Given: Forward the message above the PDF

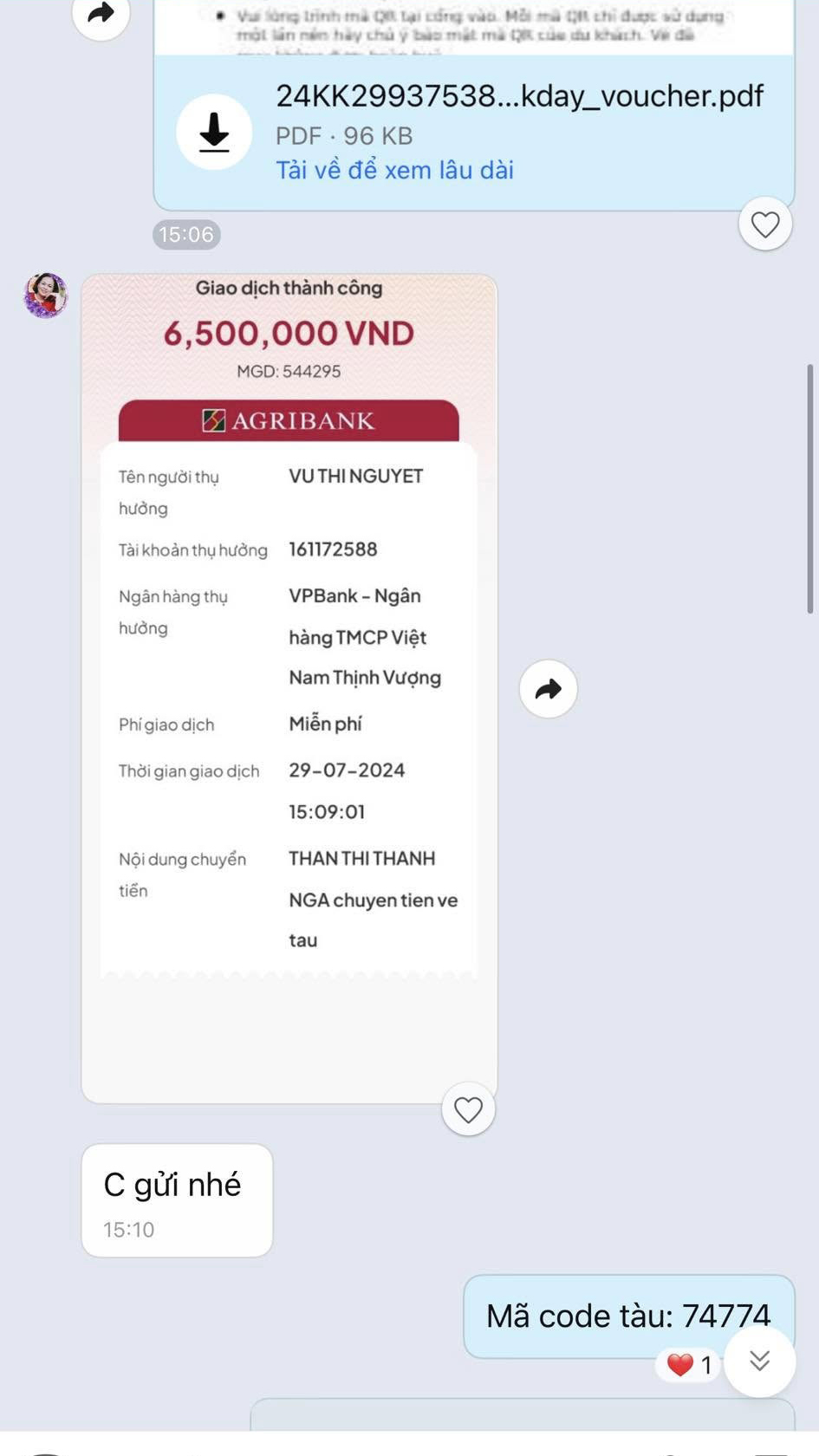Looking at the screenshot, I should 101,14.
